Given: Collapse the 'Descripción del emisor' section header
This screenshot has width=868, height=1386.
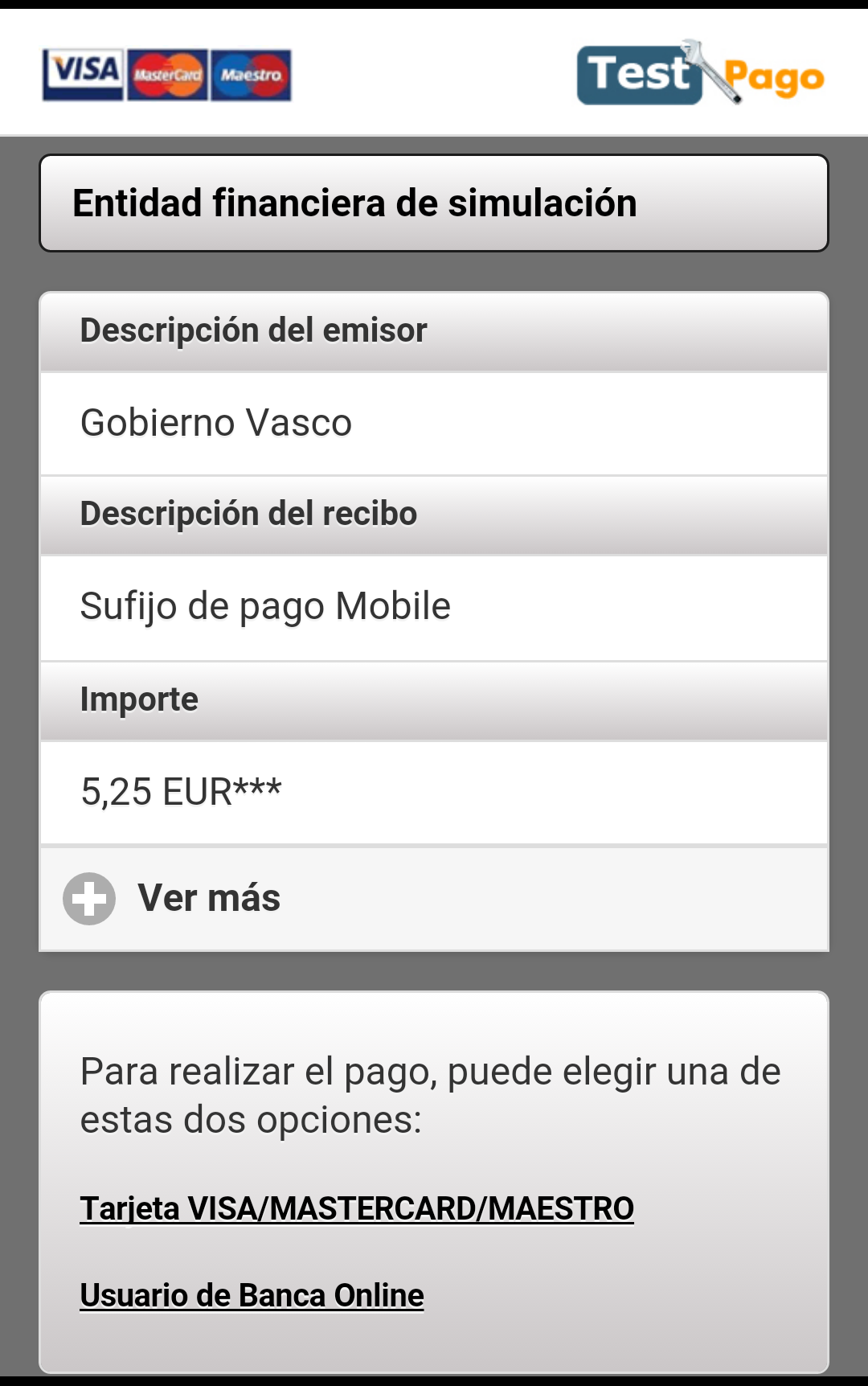Looking at the screenshot, I should coord(252,330).
